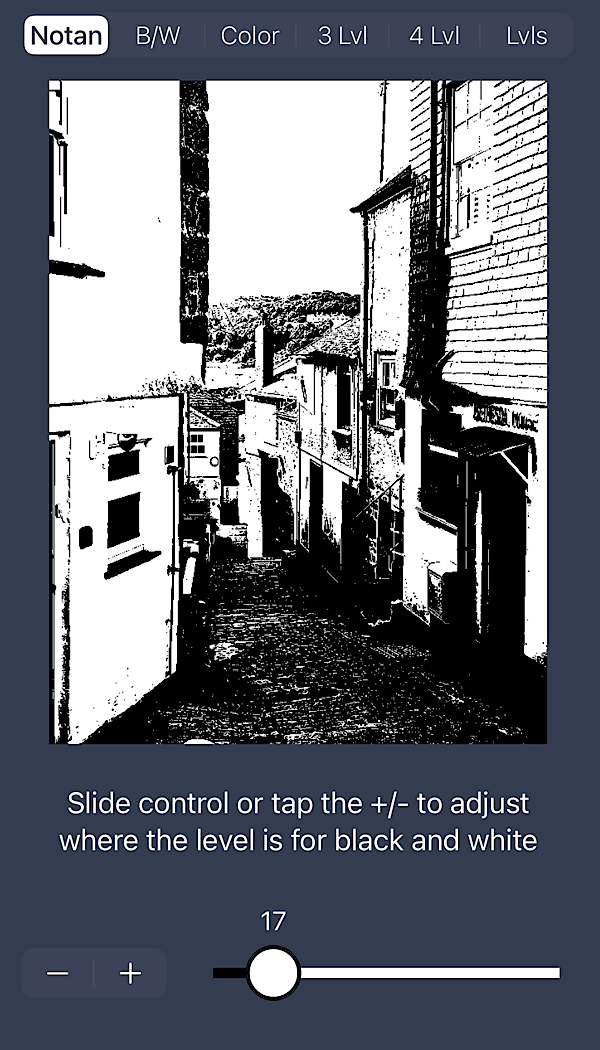600x1050 pixels.
Task: Tap the black/white level slider track
Action: 386,973
